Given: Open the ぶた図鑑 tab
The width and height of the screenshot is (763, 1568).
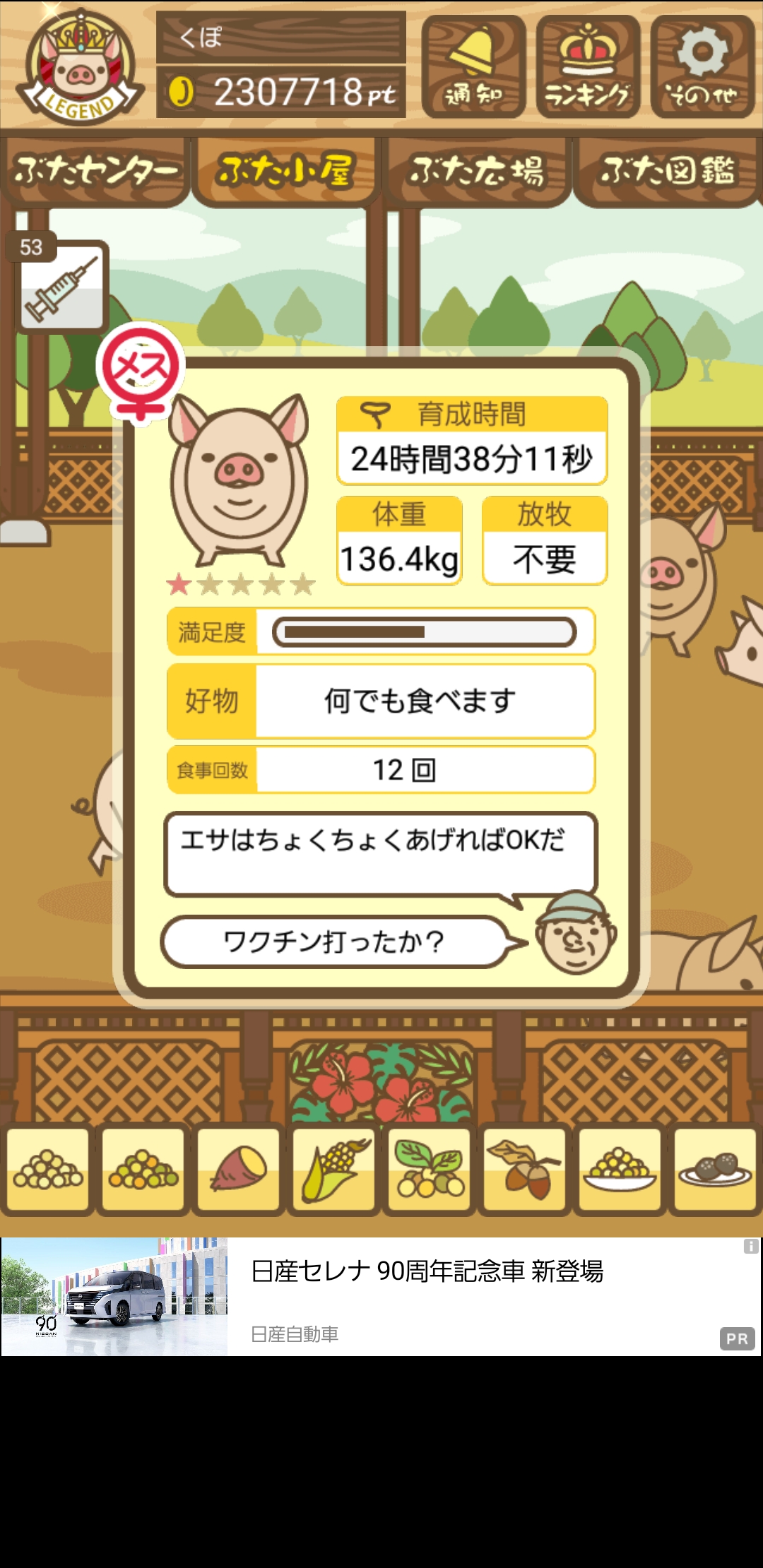Looking at the screenshot, I should pyautogui.click(x=667, y=172).
